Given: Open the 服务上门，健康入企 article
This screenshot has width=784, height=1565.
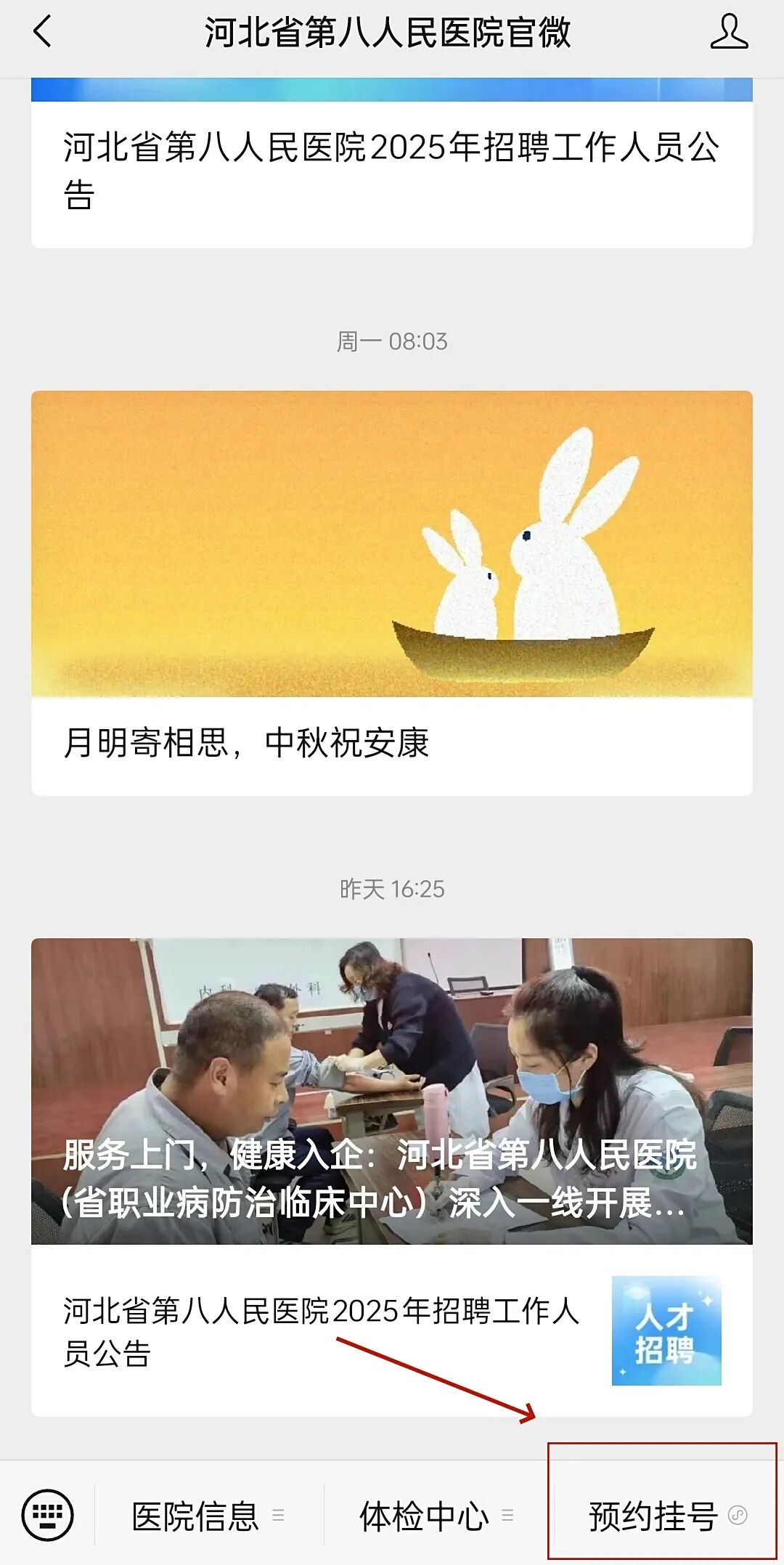Looking at the screenshot, I should coord(391,1091).
